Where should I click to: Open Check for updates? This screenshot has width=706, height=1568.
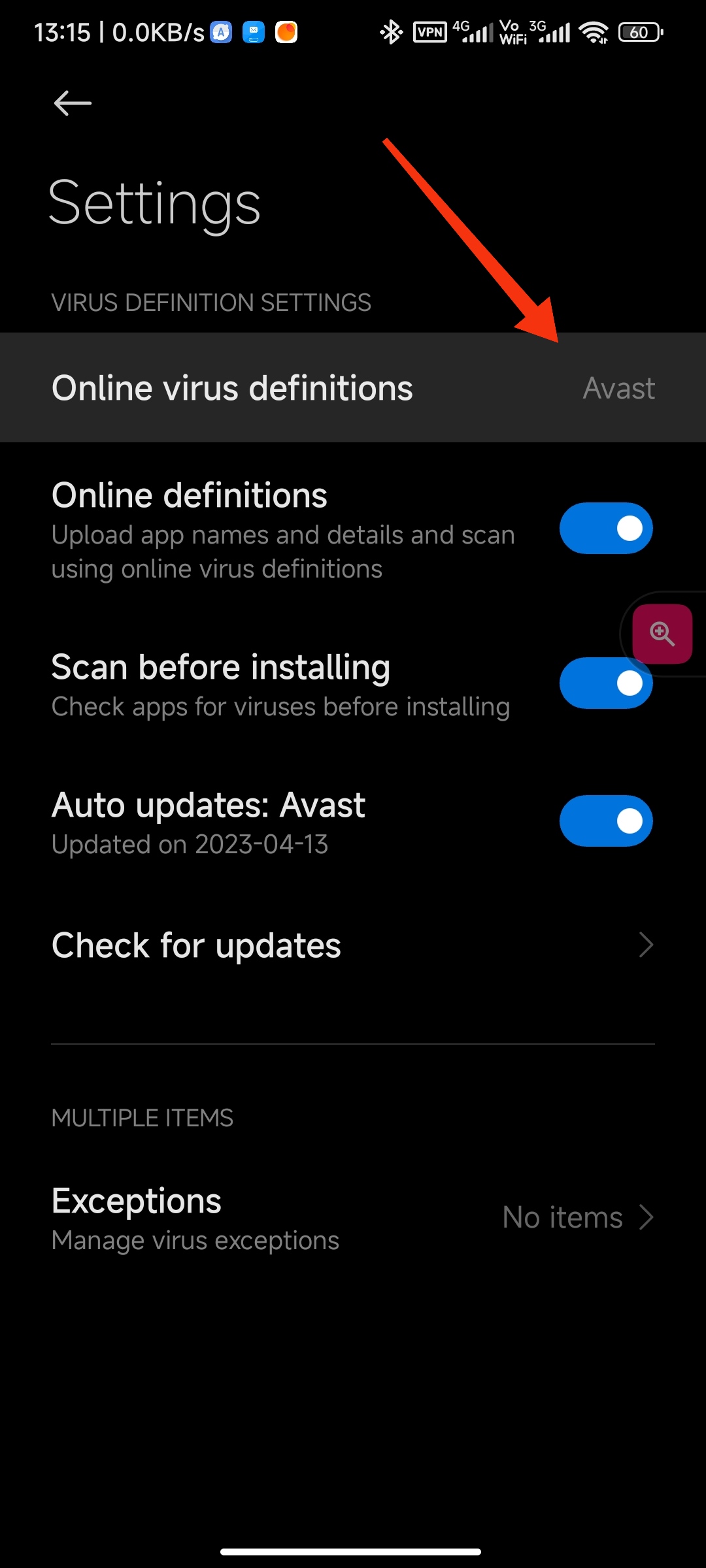[x=353, y=945]
